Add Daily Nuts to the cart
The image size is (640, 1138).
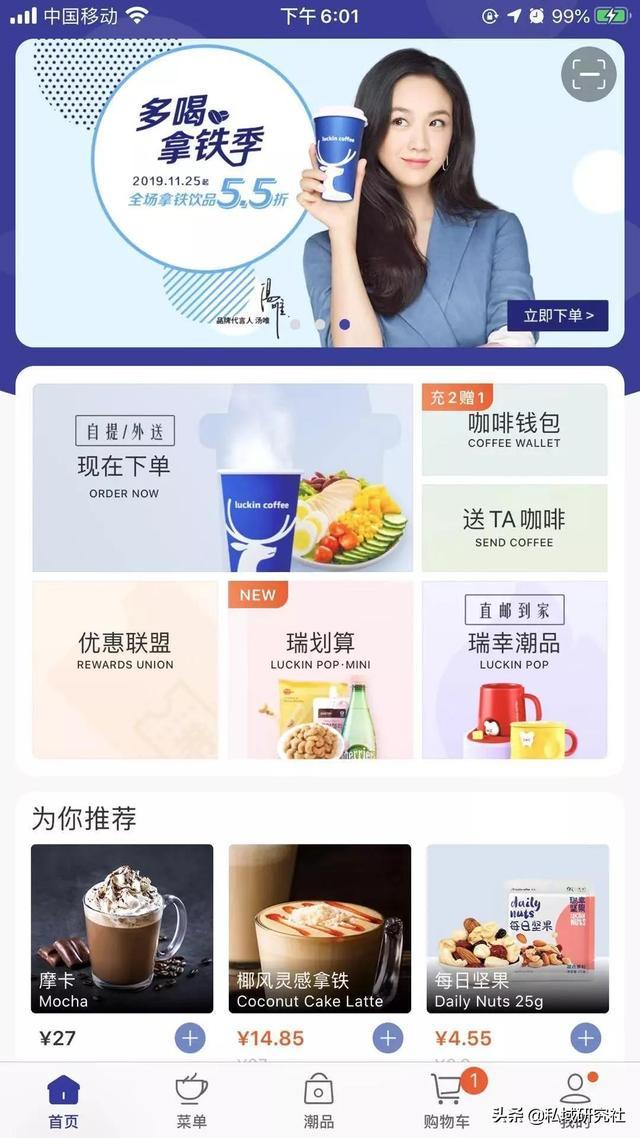pos(586,1038)
